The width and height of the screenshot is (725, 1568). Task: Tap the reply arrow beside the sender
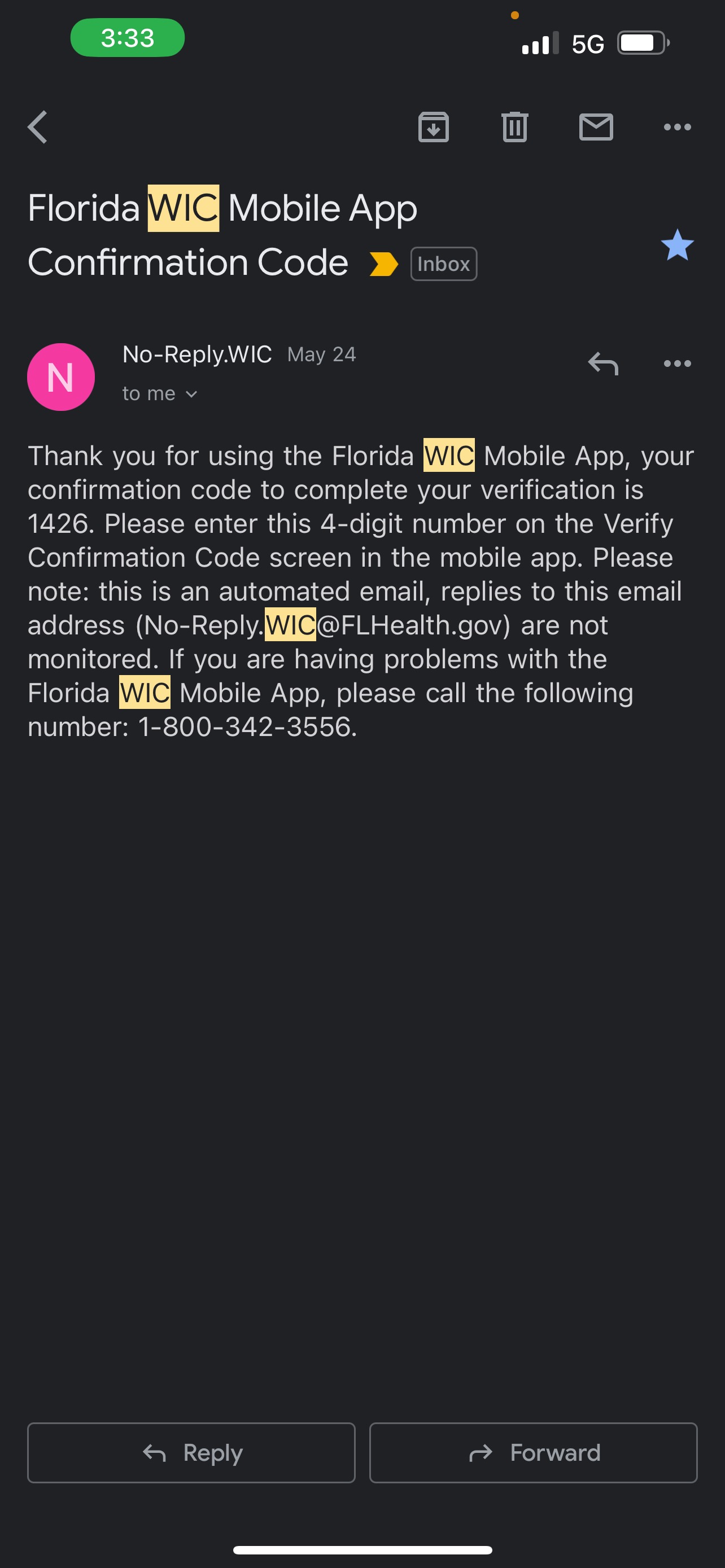pos(603,363)
